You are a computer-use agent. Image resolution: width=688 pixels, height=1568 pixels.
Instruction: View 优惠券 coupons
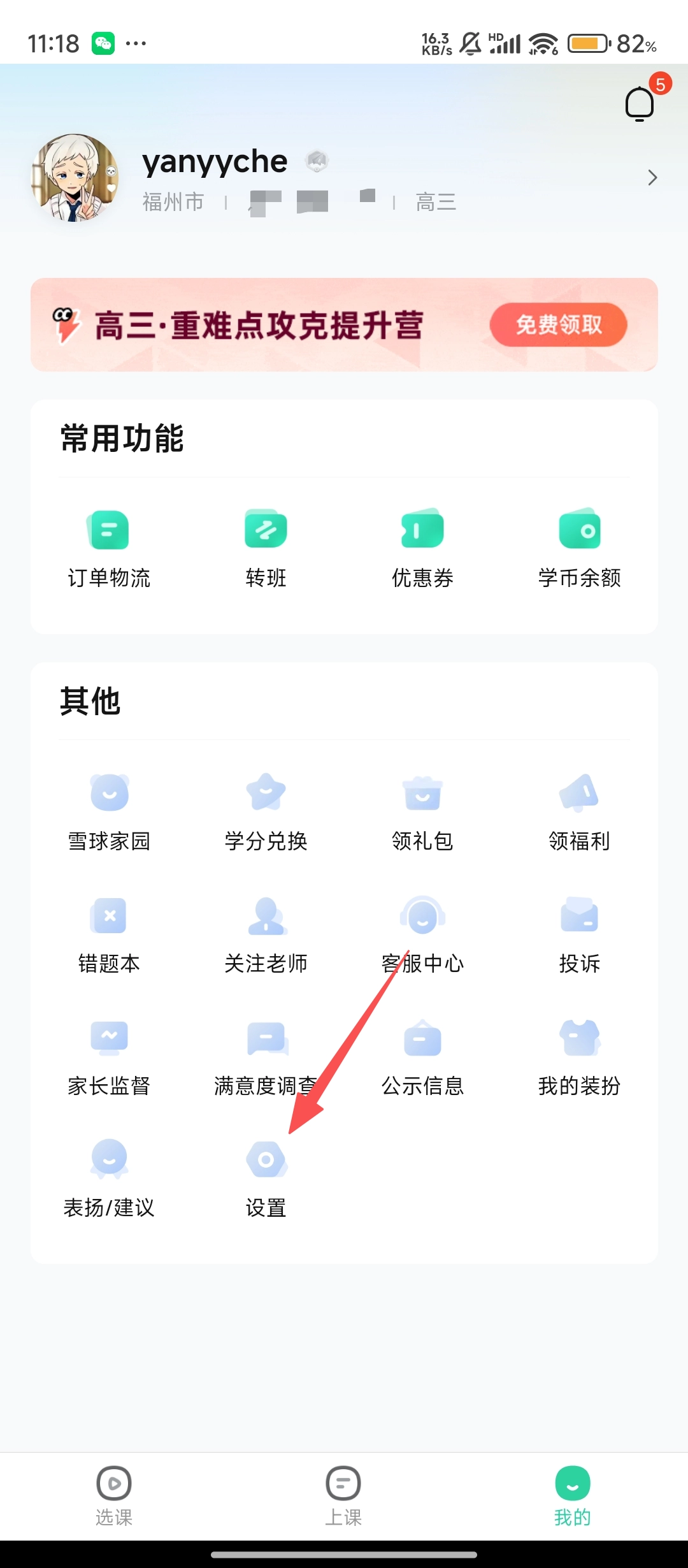pyautogui.click(x=422, y=548)
